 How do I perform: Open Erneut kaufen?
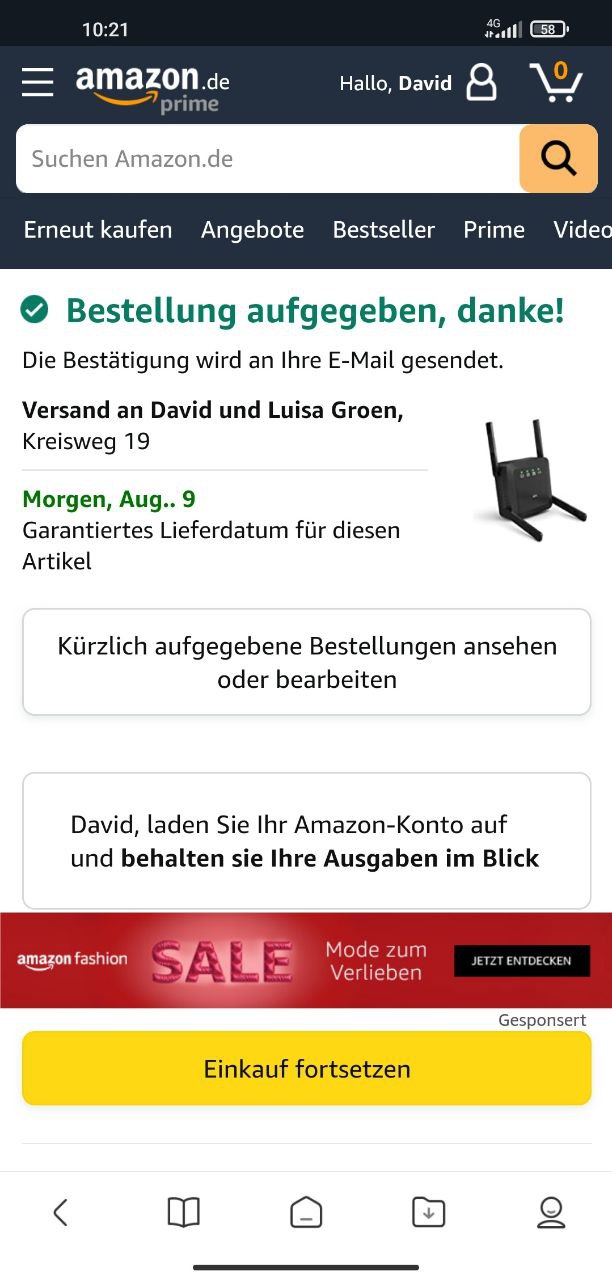(x=98, y=230)
